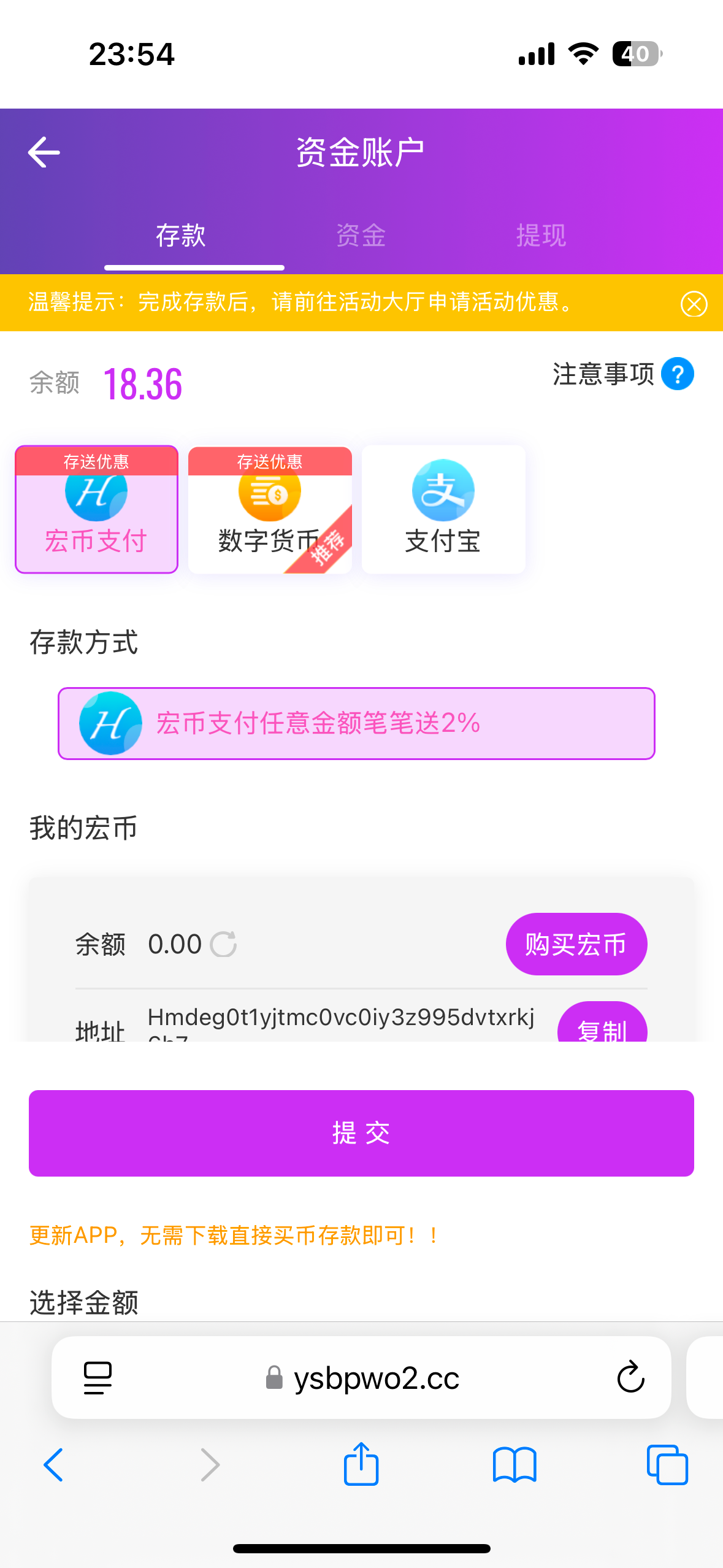Open 注意事项 help icon
This screenshot has width=723, height=1568.
(677, 374)
